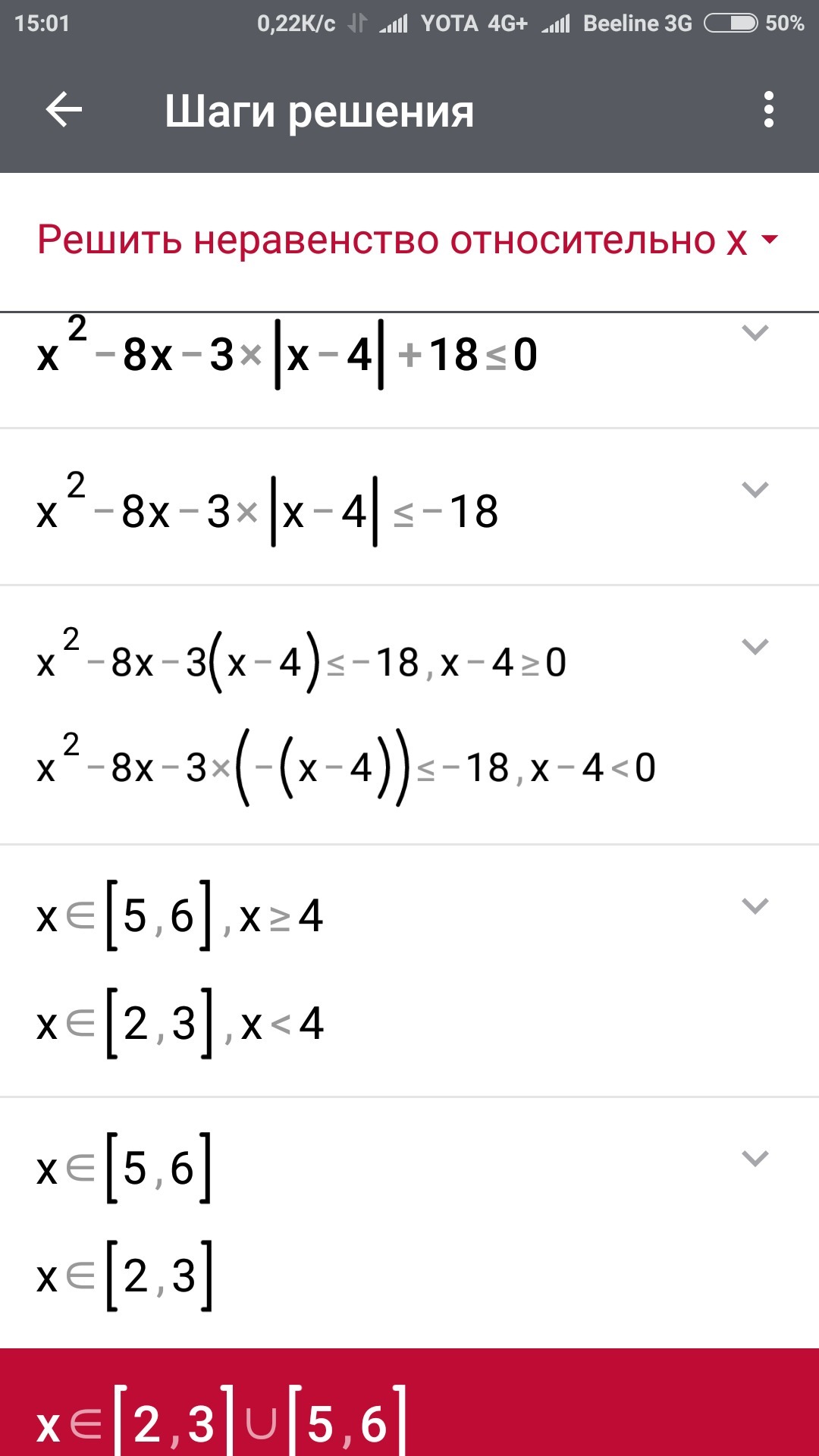Open the three-dot overflow menu
The image size is (819, 1456).
coord(769,110)
